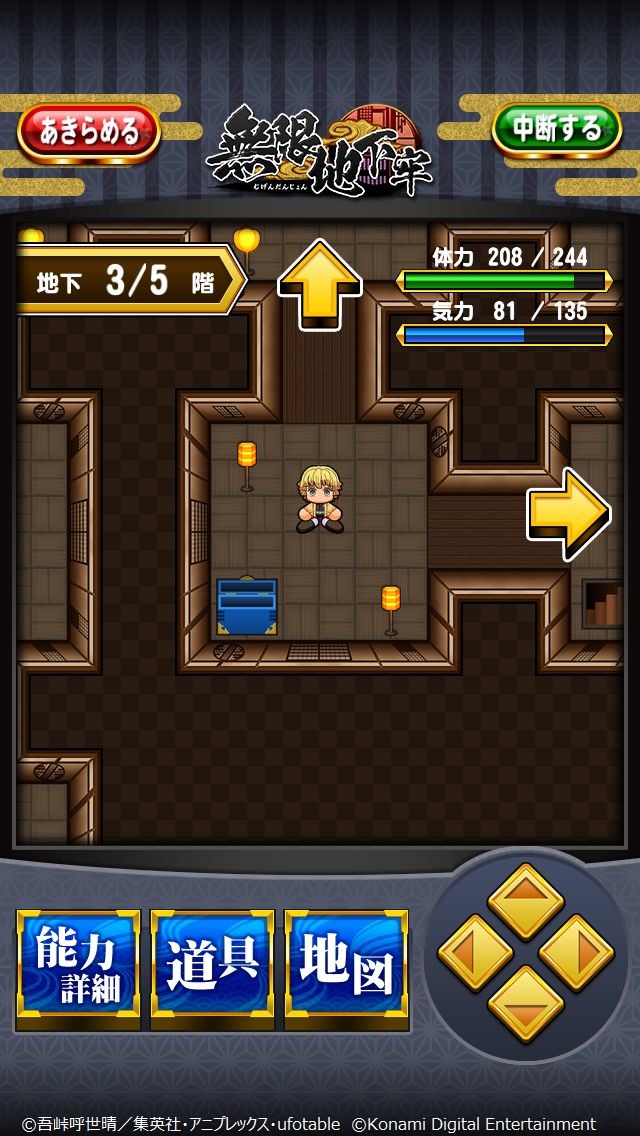Viewport: 640px width, 1136px height.
Task: Tap the D-pad down arrow
Action: 526,1003
